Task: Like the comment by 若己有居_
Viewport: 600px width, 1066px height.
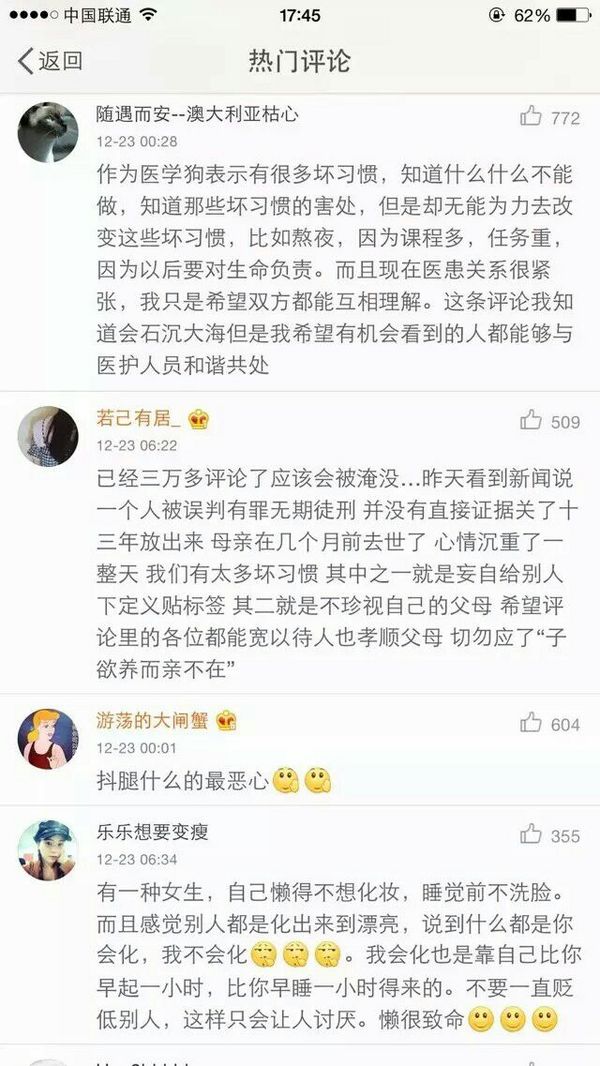Action: (531, 421)
